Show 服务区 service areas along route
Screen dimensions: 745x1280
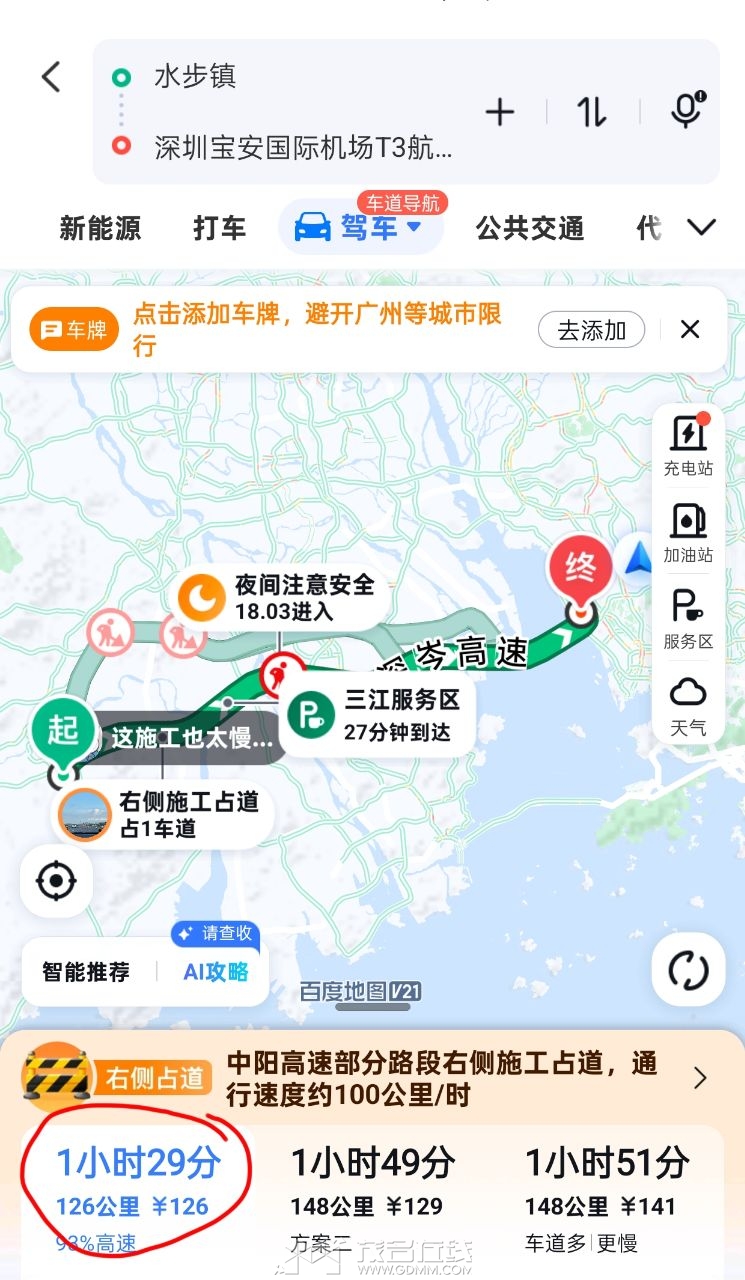687,618
